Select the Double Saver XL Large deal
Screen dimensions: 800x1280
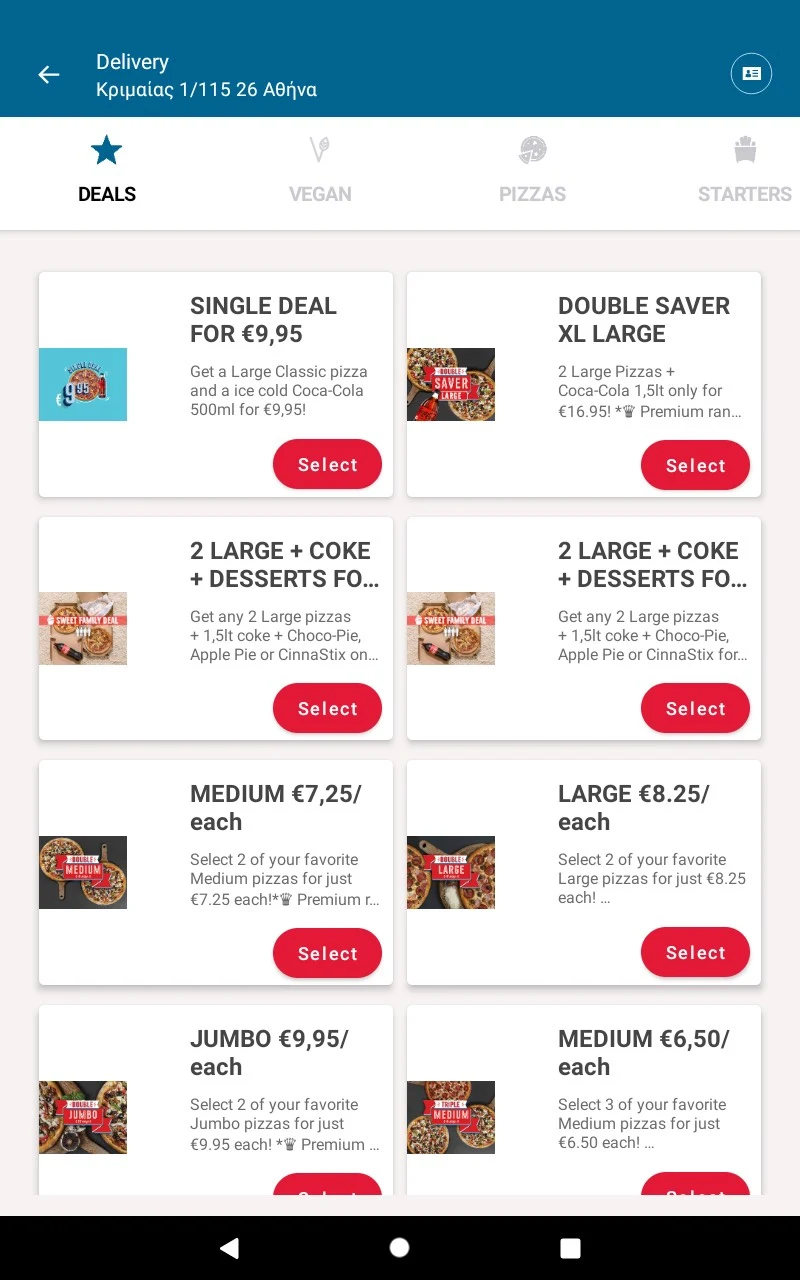695,465
